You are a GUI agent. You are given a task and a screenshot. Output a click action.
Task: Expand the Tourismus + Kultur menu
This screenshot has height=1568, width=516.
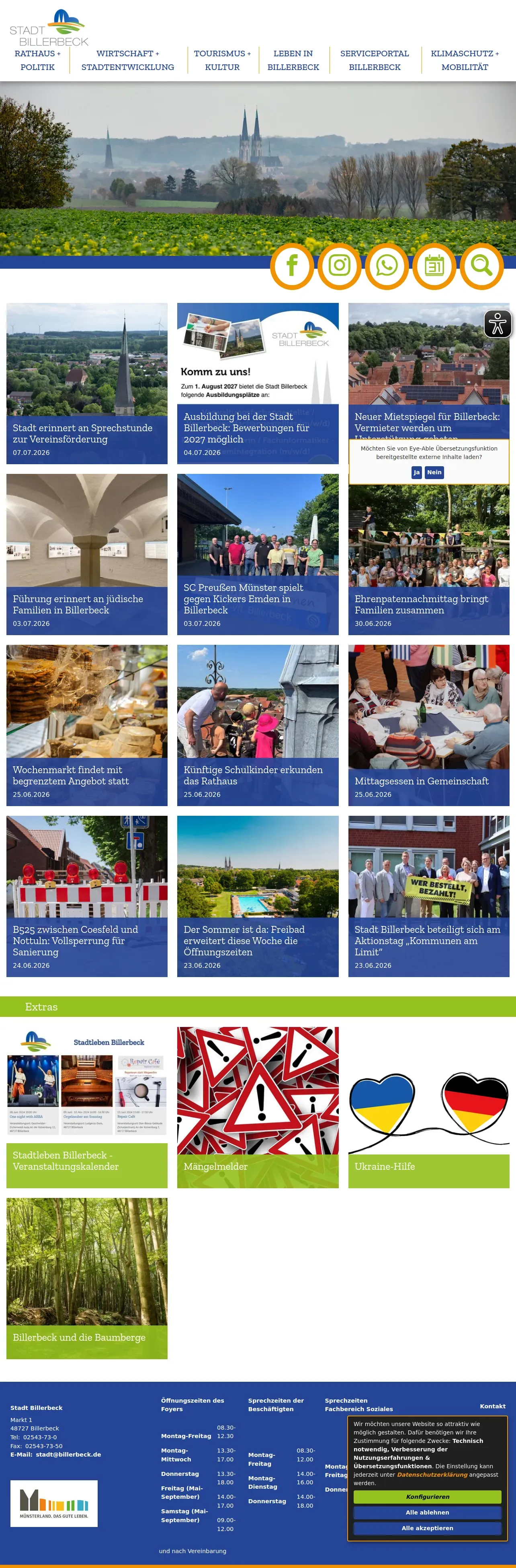[223, 60]
